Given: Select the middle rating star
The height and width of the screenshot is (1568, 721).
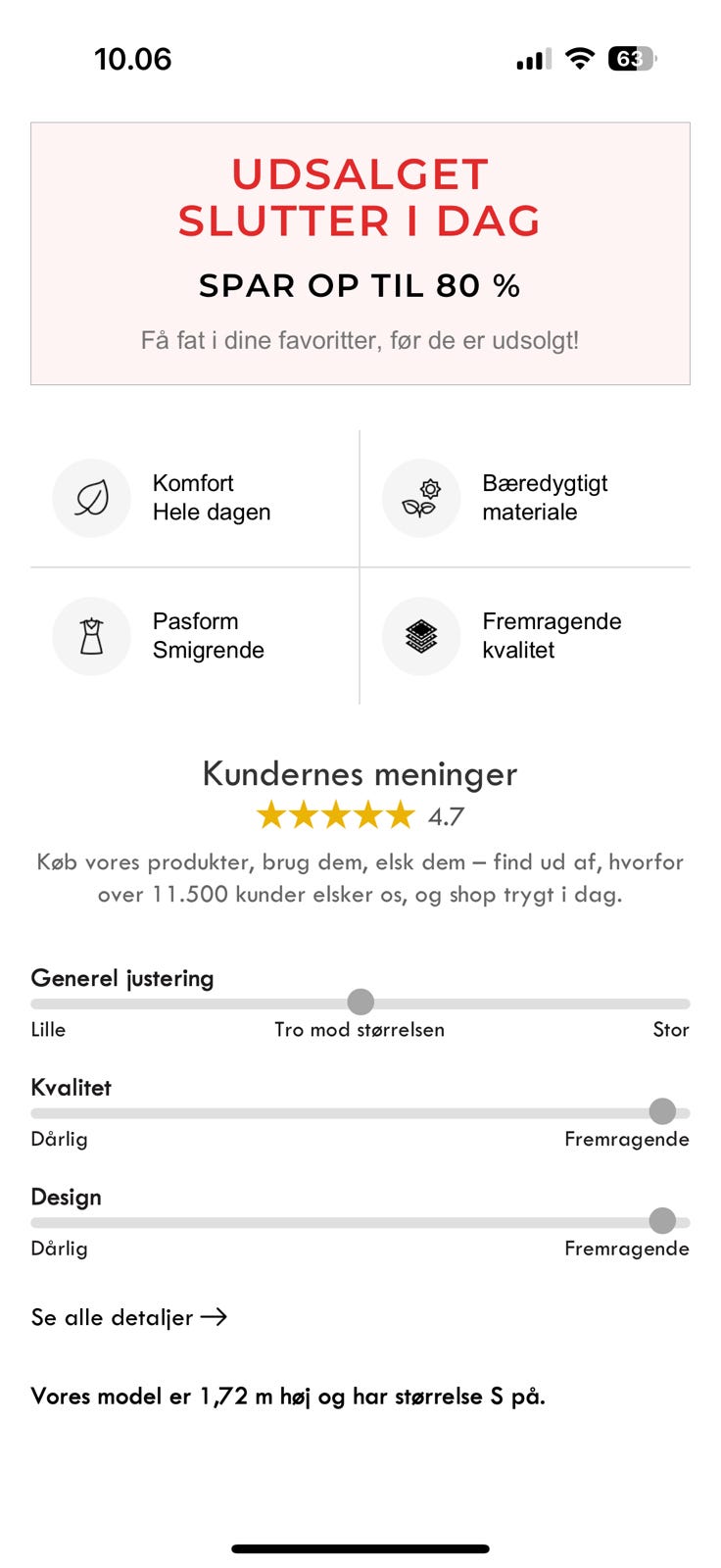Looking at the screenshot, I should coord(335,815).
